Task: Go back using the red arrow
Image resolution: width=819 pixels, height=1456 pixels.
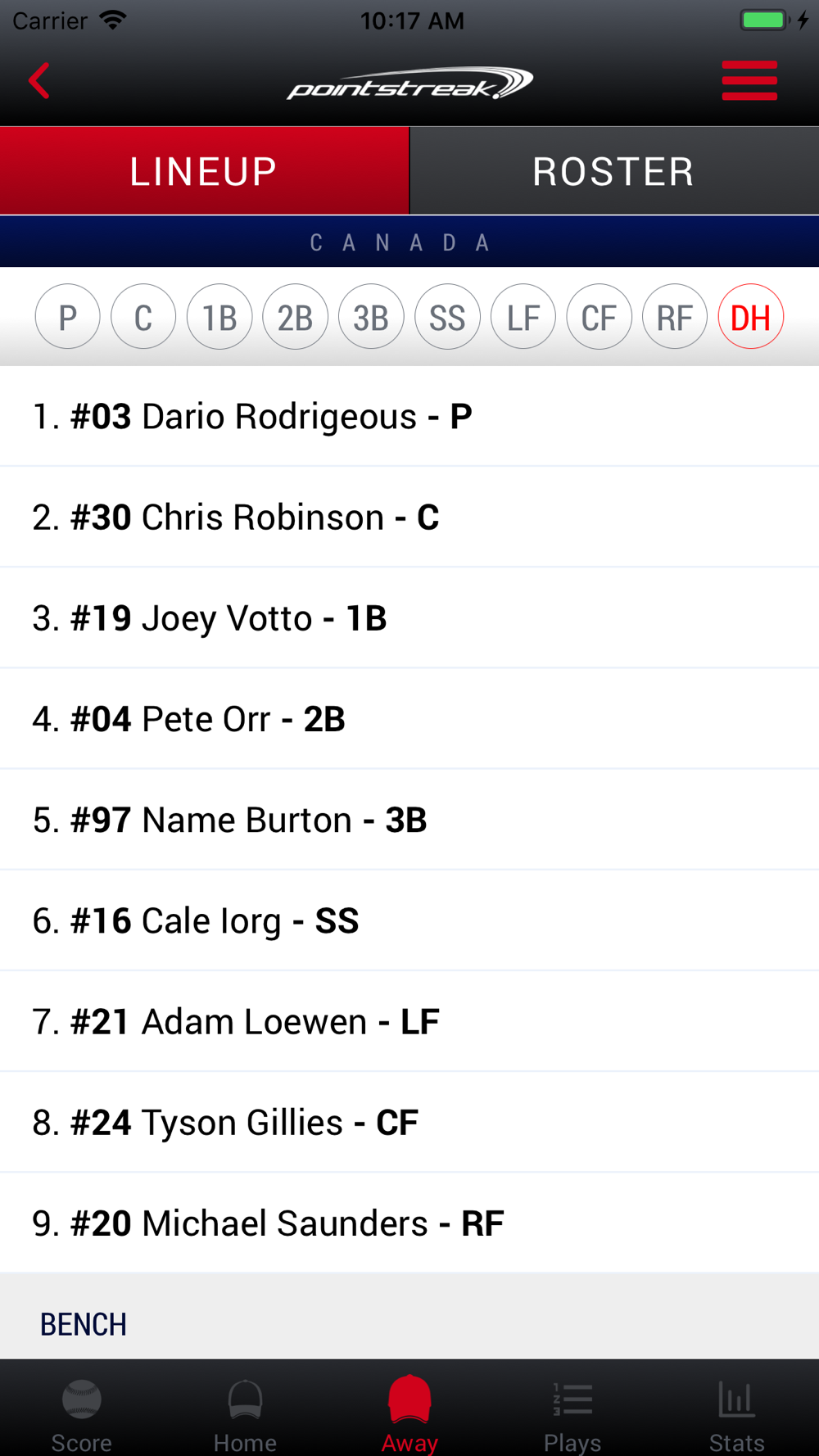Action: pos(38,81)
